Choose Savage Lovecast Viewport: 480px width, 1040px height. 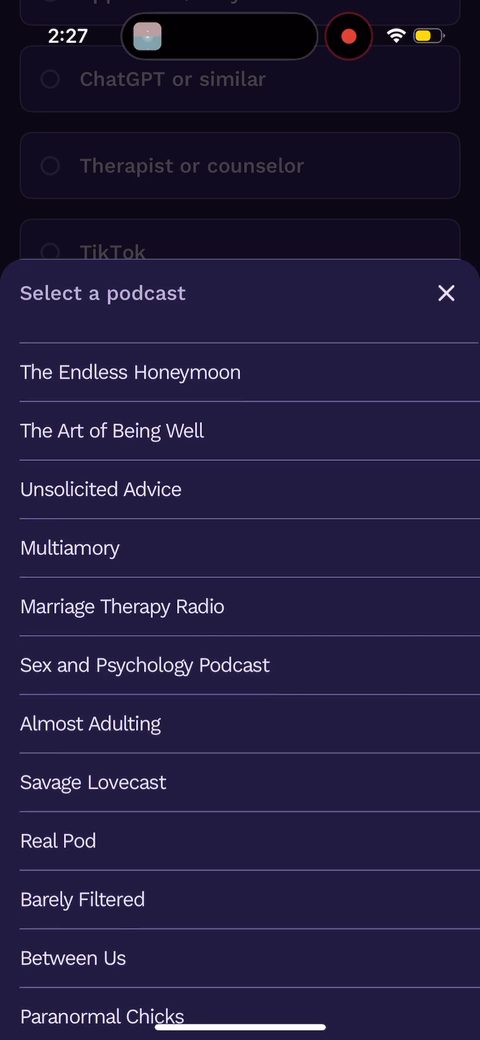[x=249, y=782]
